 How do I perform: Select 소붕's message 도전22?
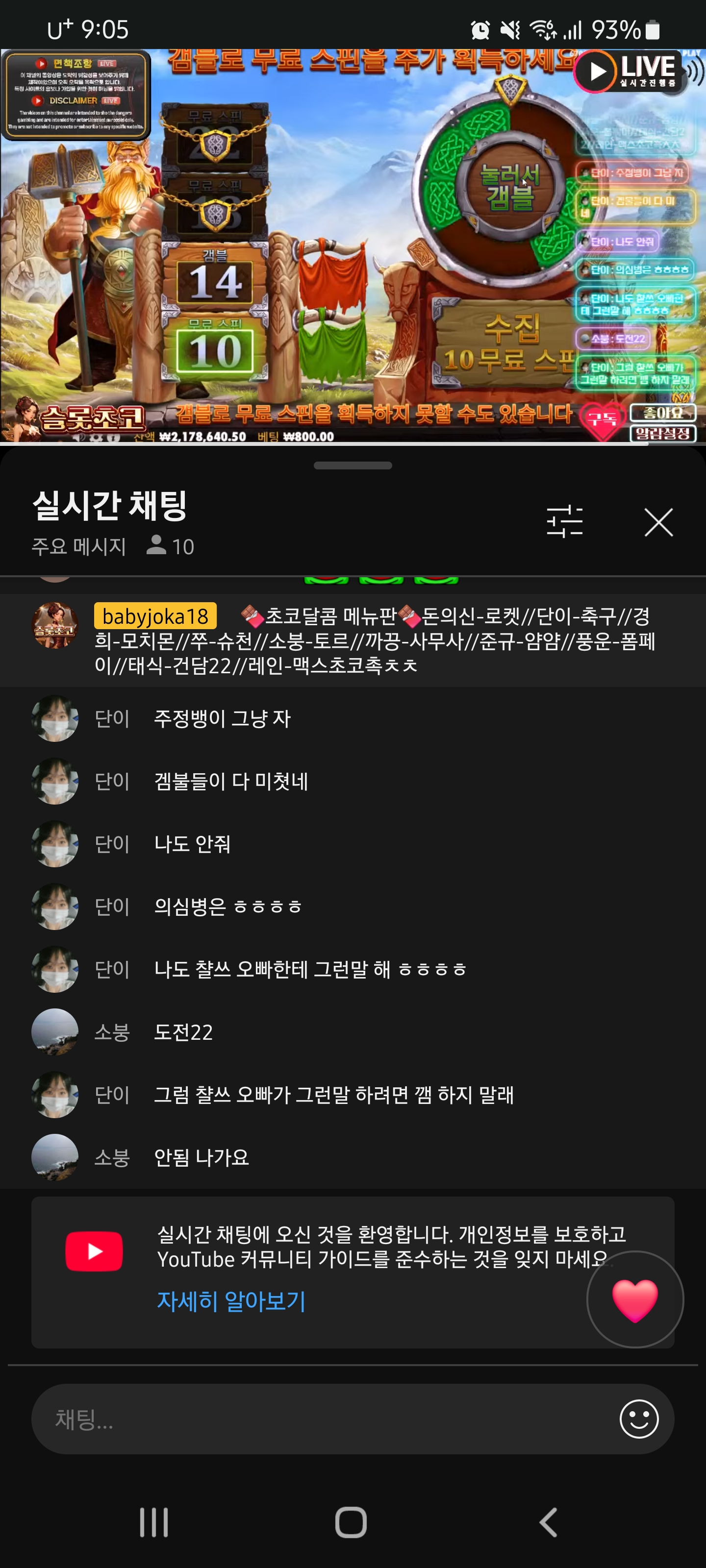[183, 1032]
